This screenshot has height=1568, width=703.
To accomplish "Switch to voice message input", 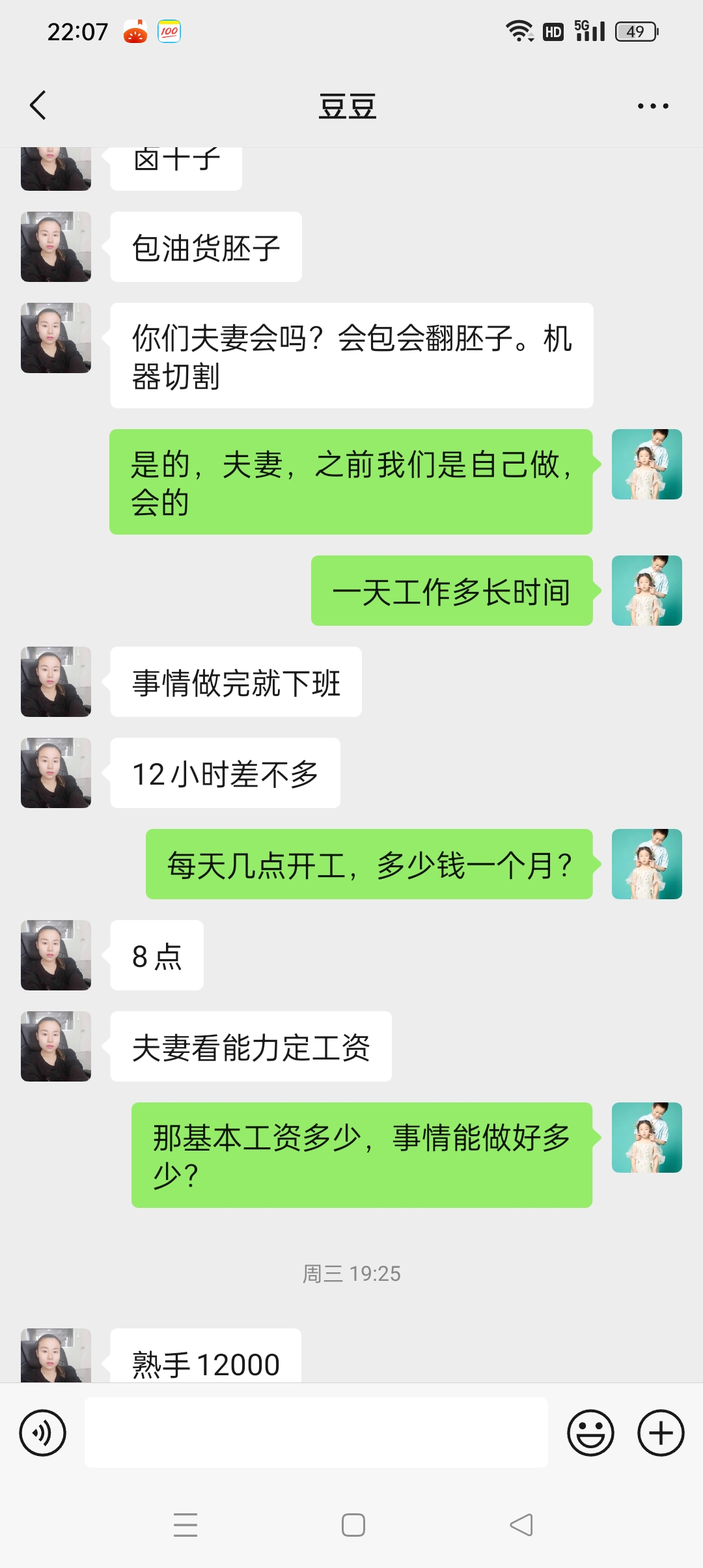I will click(x=43, y=1433).
